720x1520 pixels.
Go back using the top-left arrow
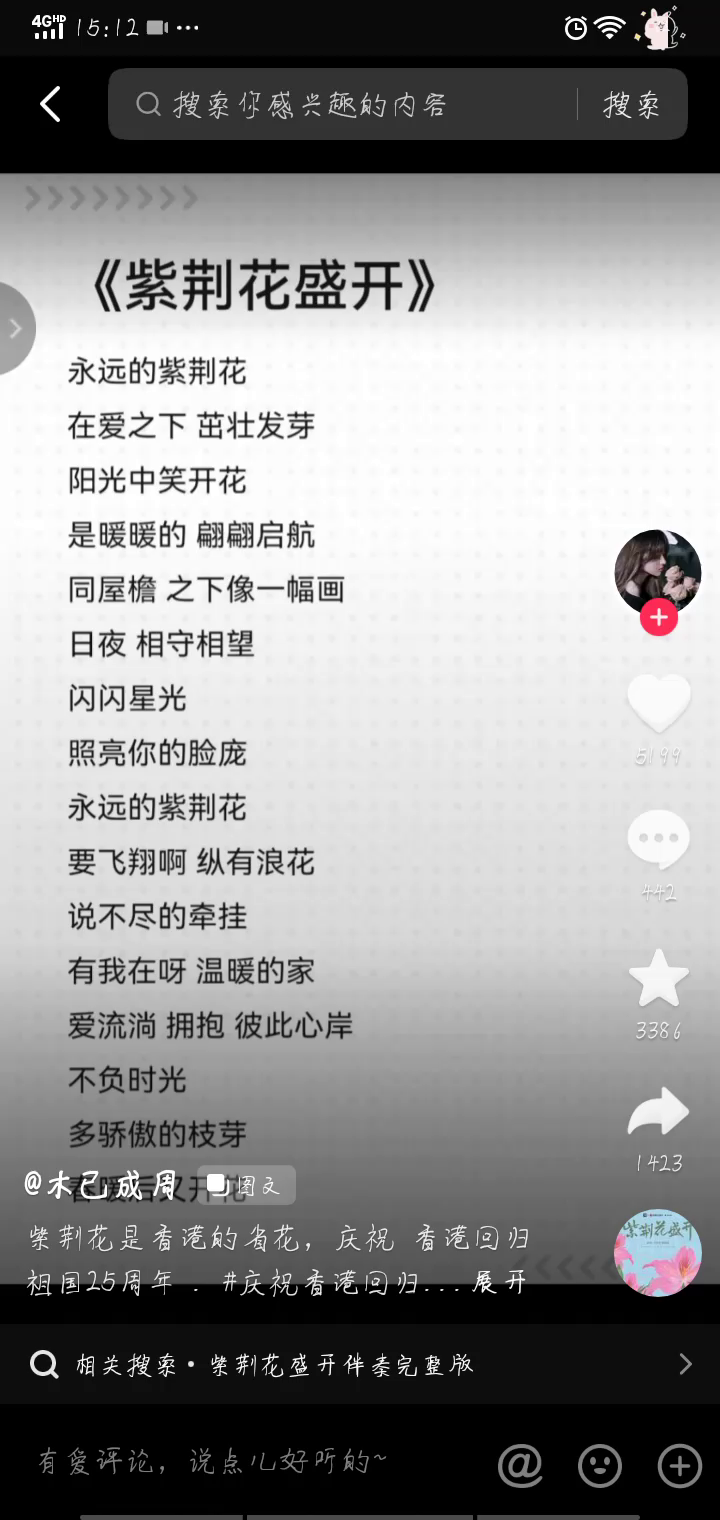click(50, 104)
